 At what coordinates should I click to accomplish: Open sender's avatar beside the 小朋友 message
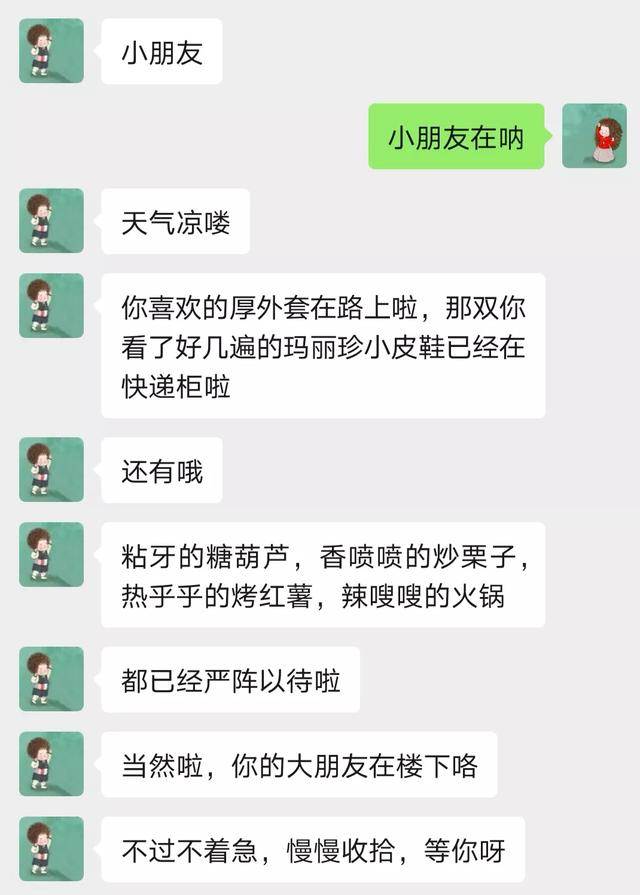(51, 51)
